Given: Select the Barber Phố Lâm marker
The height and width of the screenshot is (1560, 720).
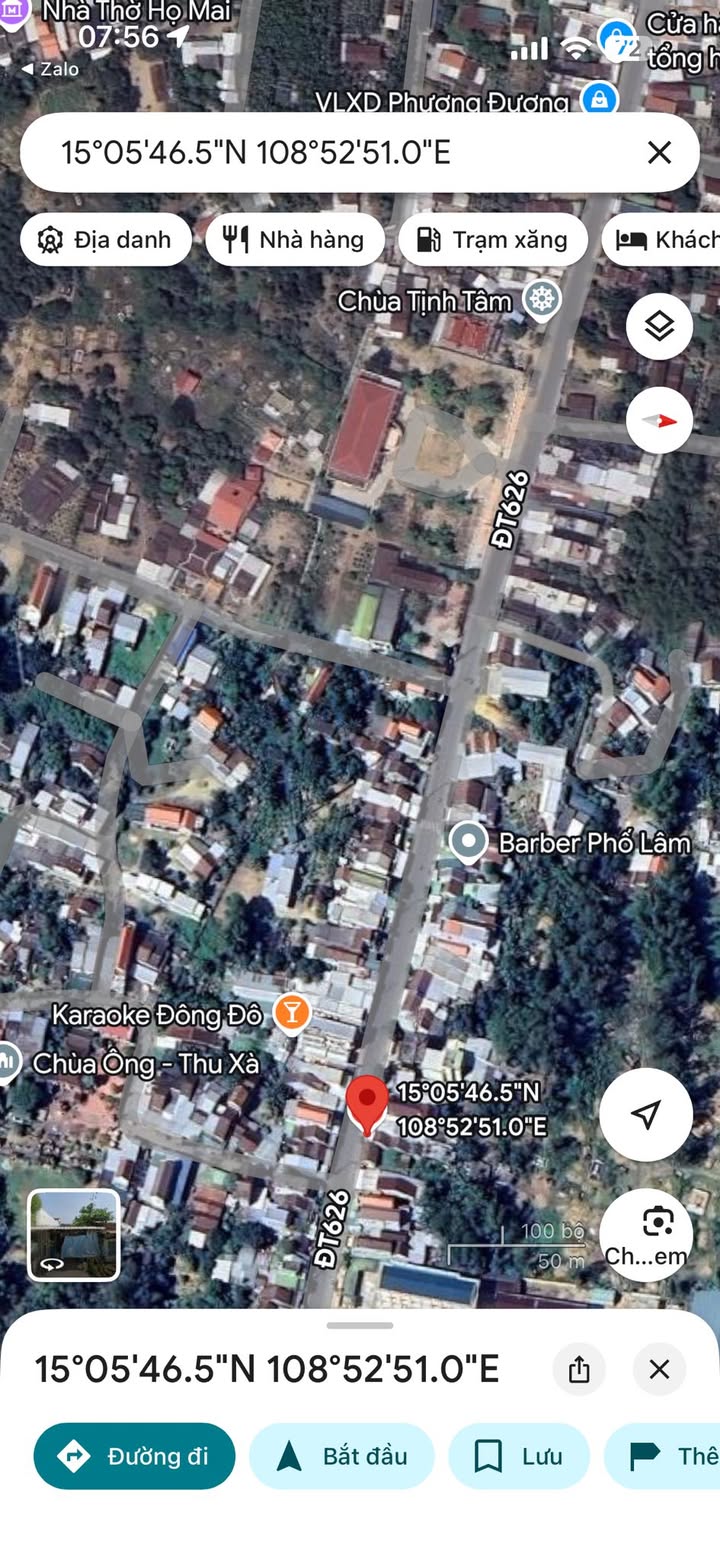Looking at the screenshot, I should click(x=468, y=843).
